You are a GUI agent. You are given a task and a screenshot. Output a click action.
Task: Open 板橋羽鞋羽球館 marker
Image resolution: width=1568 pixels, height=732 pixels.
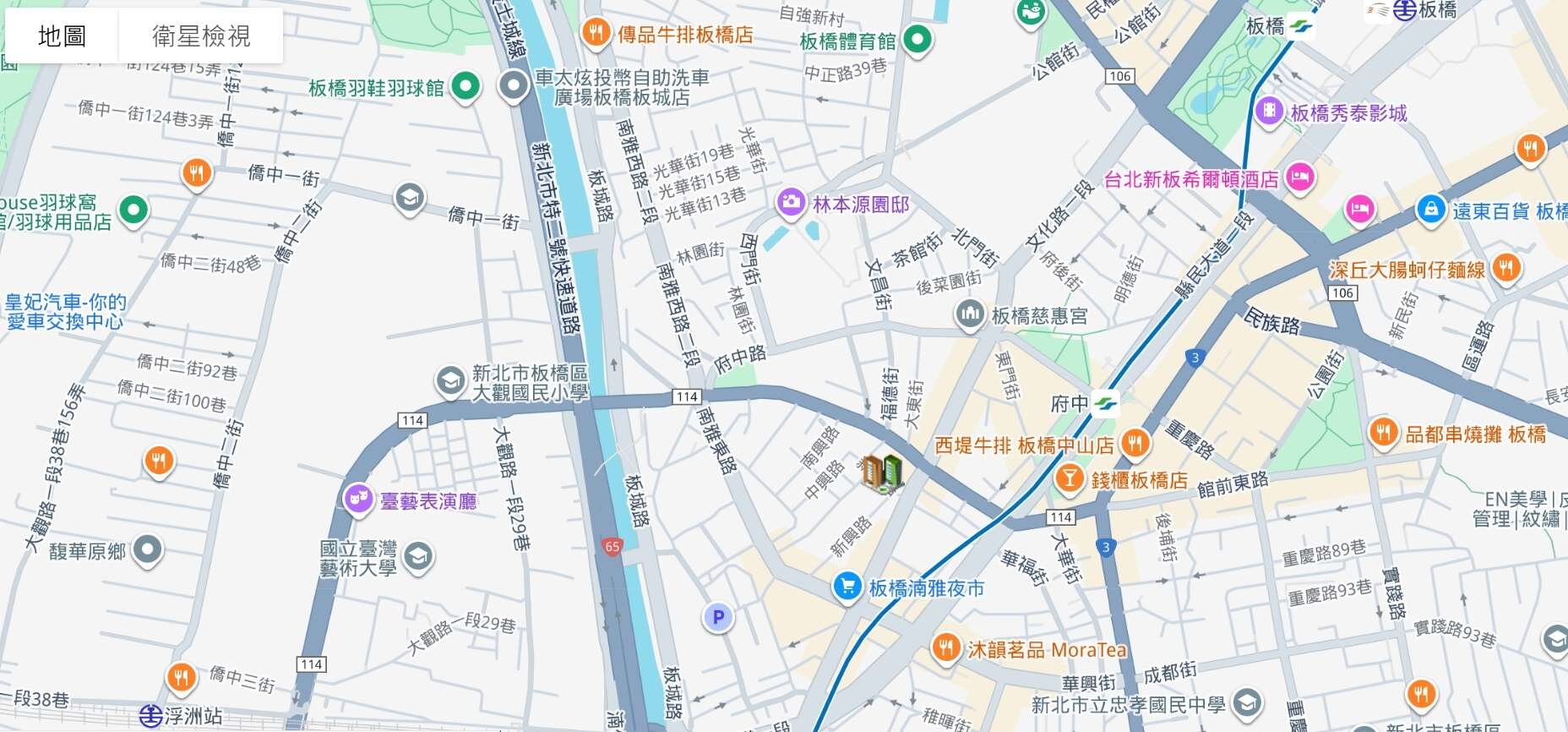pyautogui.click(x=465, y=85)
